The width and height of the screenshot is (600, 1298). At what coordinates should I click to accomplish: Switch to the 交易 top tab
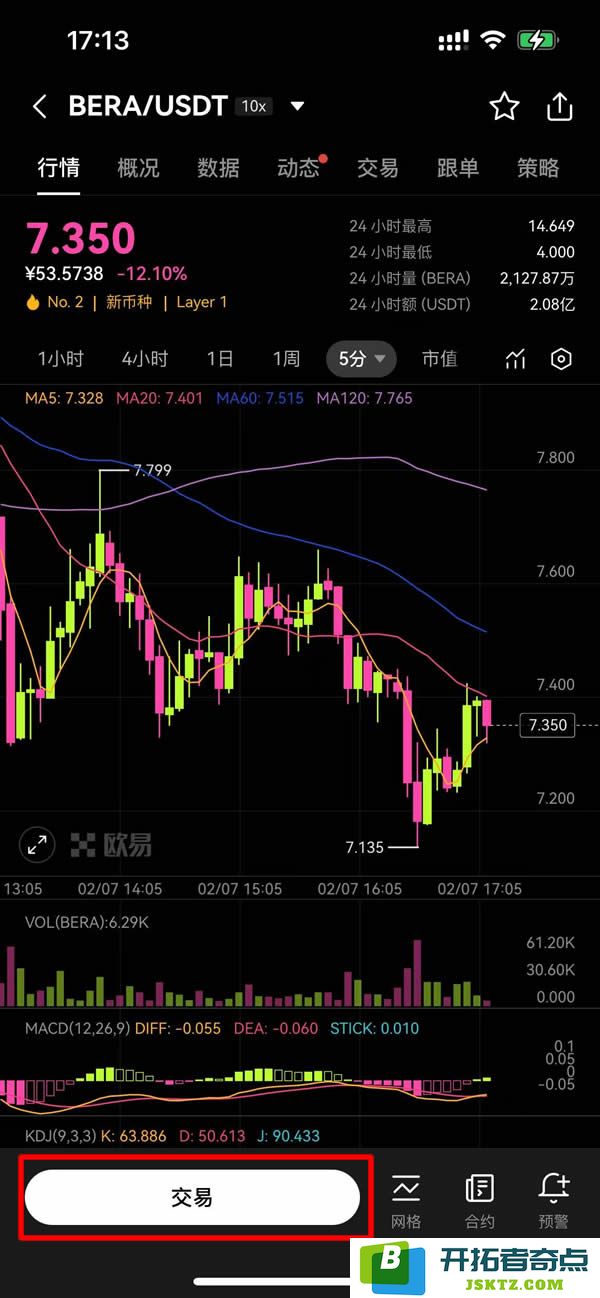[x=378, y=167]
